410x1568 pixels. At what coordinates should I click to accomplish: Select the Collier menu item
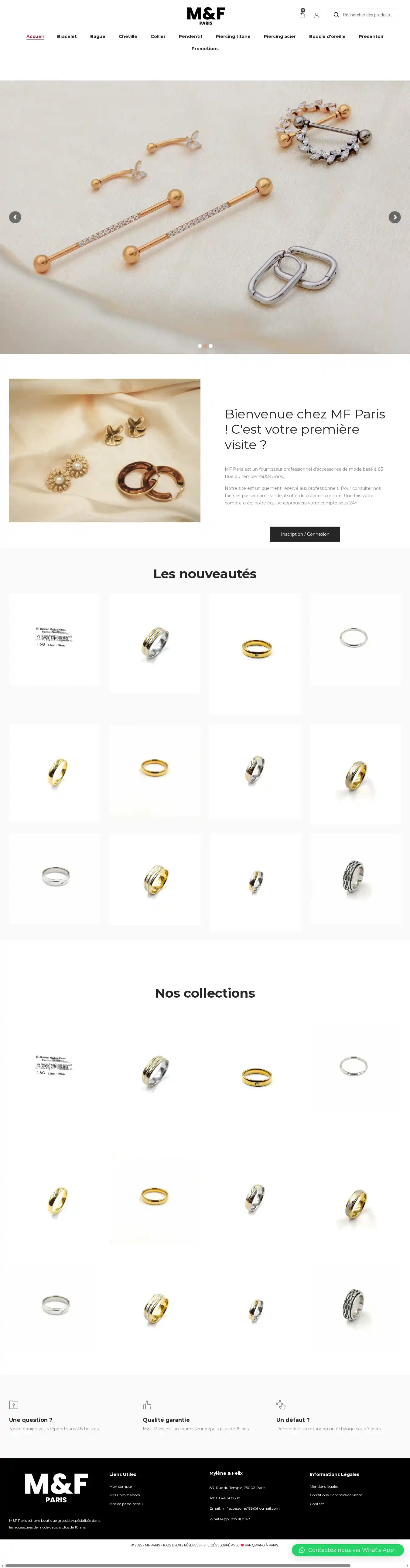158,36
